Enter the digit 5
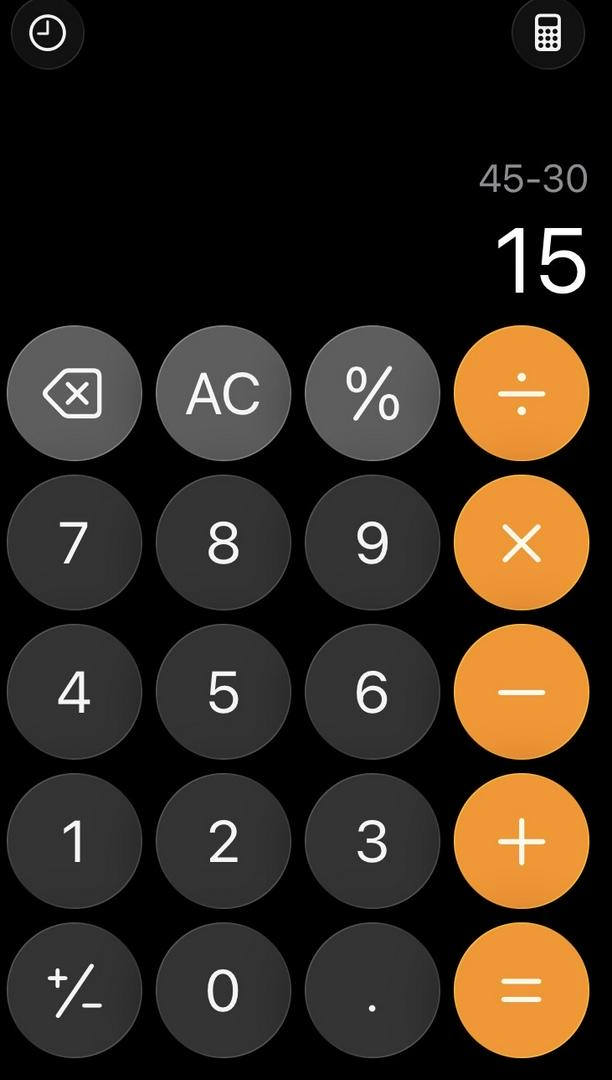Viewport: 612px width, 1080px height. click(x=223, y=692)
